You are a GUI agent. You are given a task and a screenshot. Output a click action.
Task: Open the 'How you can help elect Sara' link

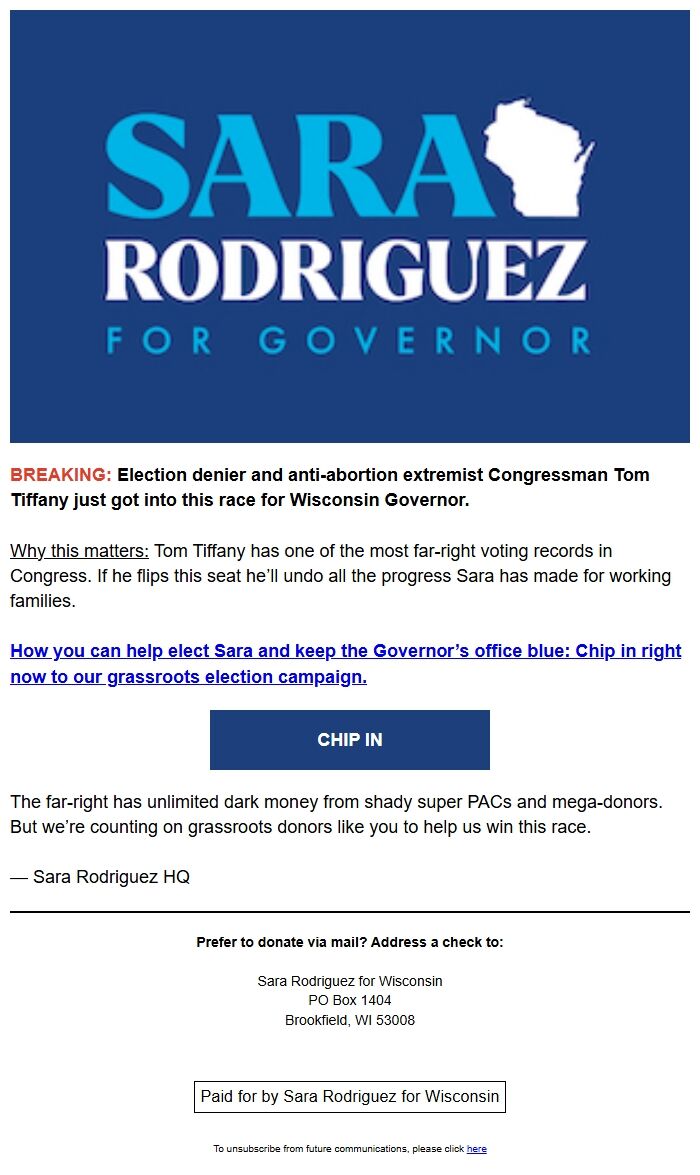click(346, 663)
